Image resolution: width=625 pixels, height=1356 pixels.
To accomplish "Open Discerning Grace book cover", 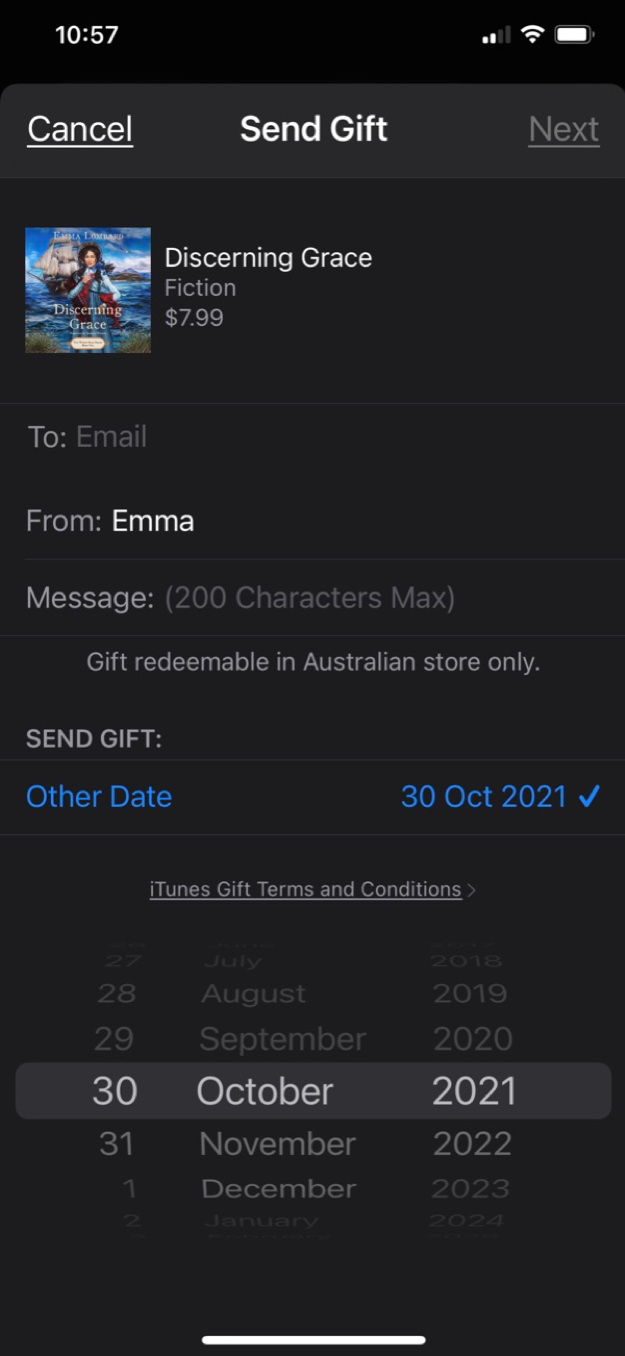I will coord(88,290).
